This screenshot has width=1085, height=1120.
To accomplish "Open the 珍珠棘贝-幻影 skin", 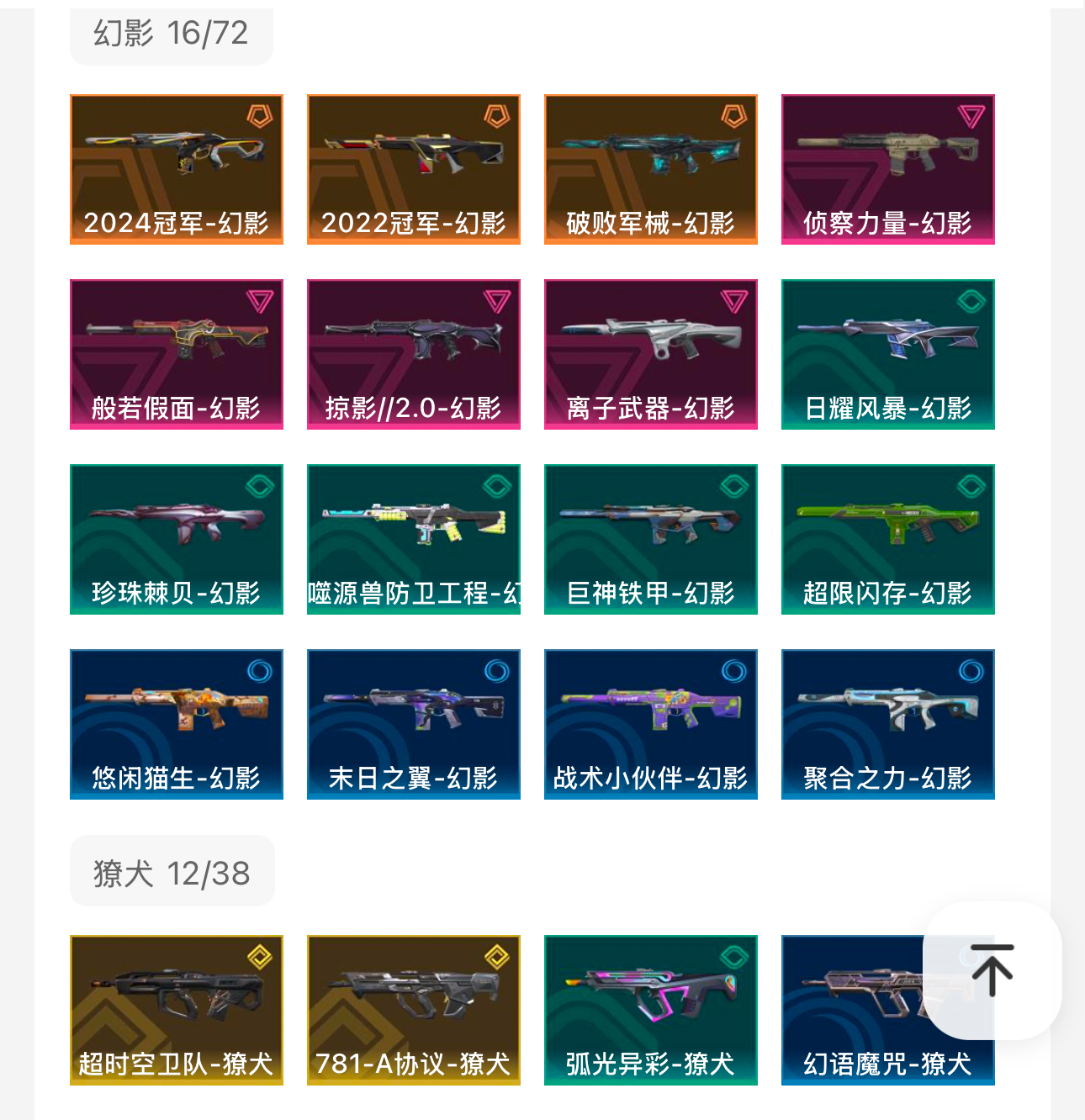I will [177, 539].
